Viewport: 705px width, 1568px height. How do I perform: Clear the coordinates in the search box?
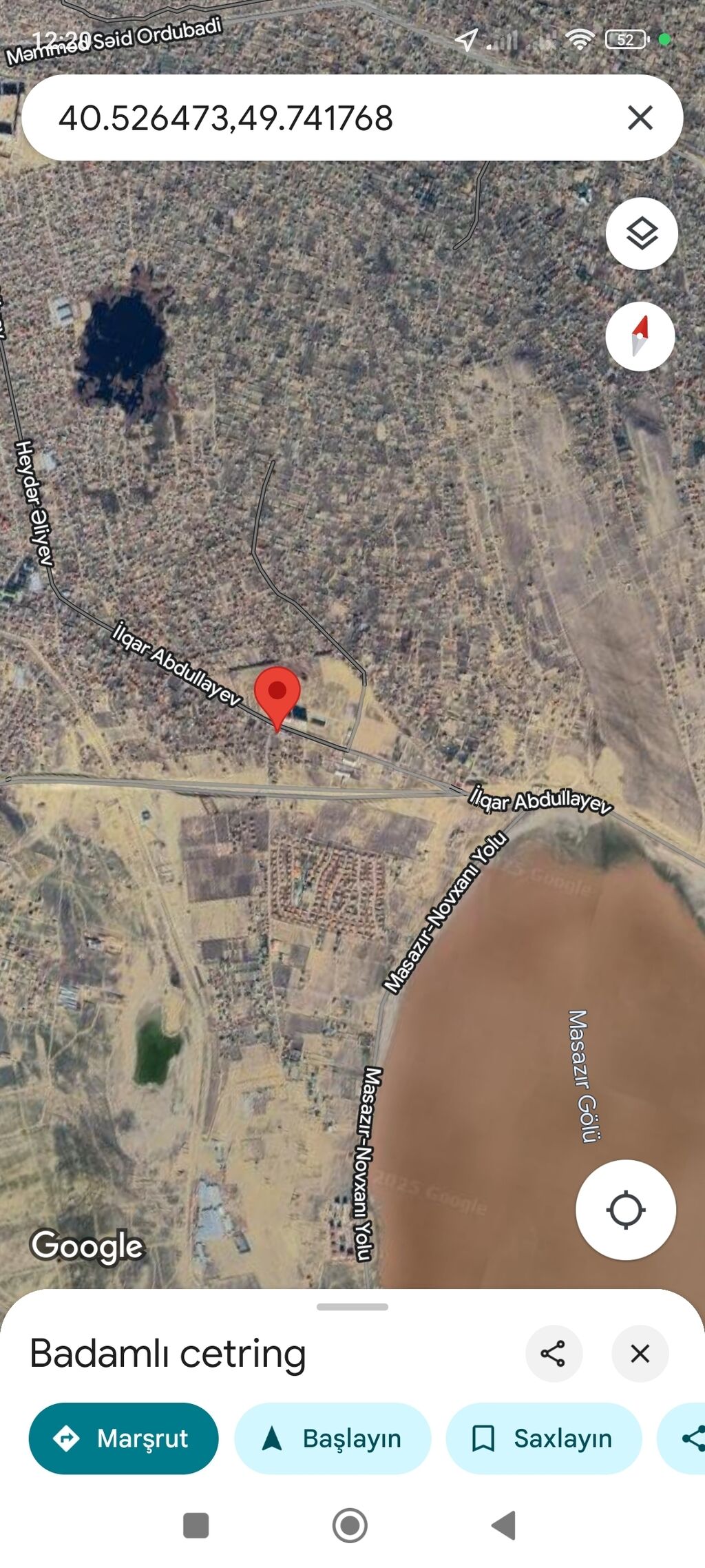coord(640,118)
